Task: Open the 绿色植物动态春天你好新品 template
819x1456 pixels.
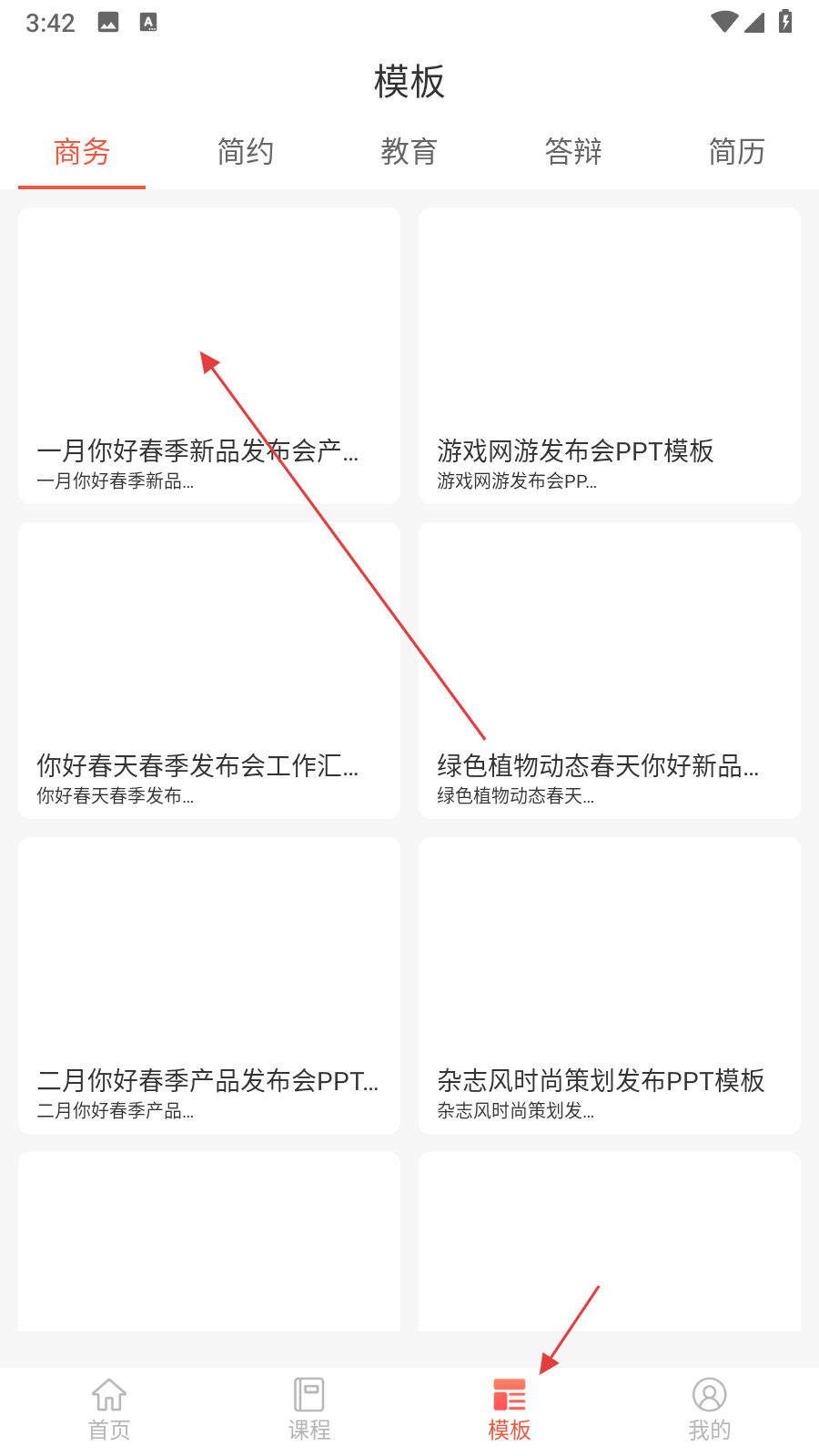Action: click(x=610, y=671)
